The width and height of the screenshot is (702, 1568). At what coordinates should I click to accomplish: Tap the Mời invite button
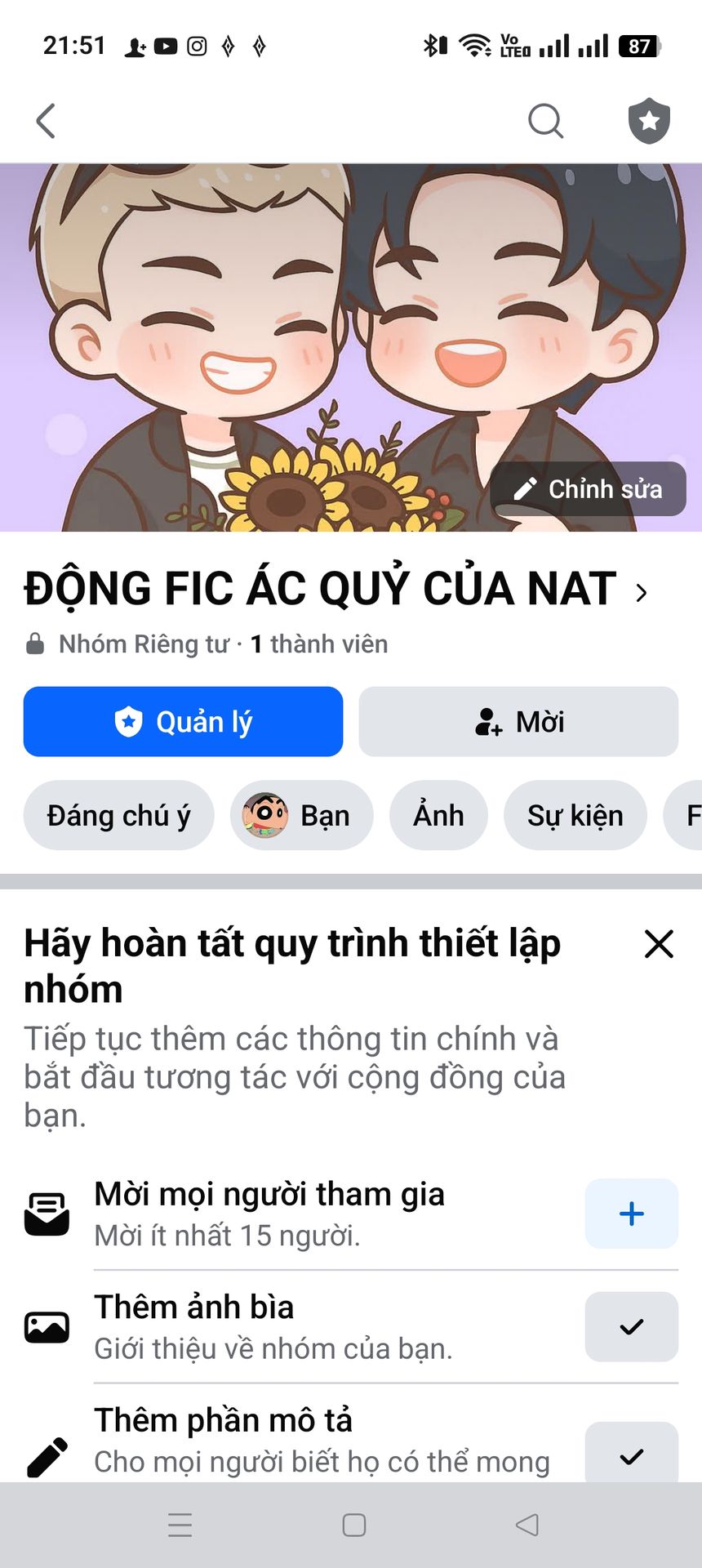518,721
